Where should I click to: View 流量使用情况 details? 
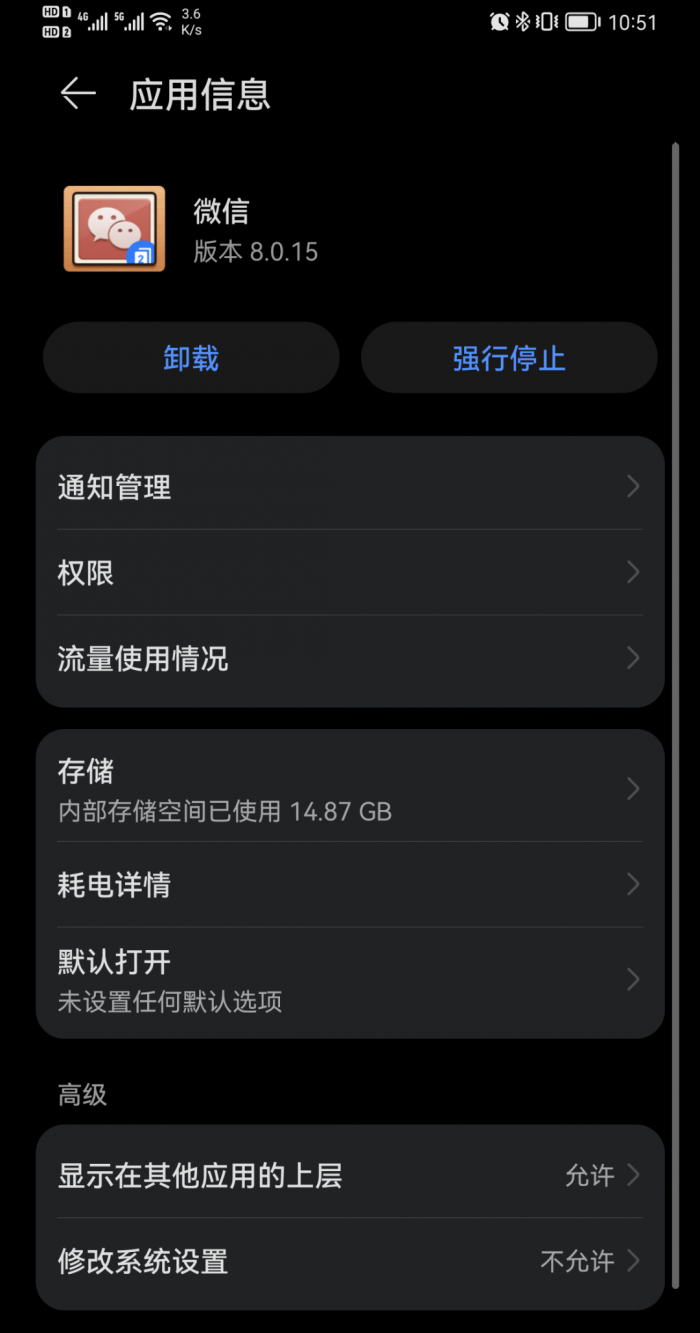pyautogui.click(x=349, y=659)
